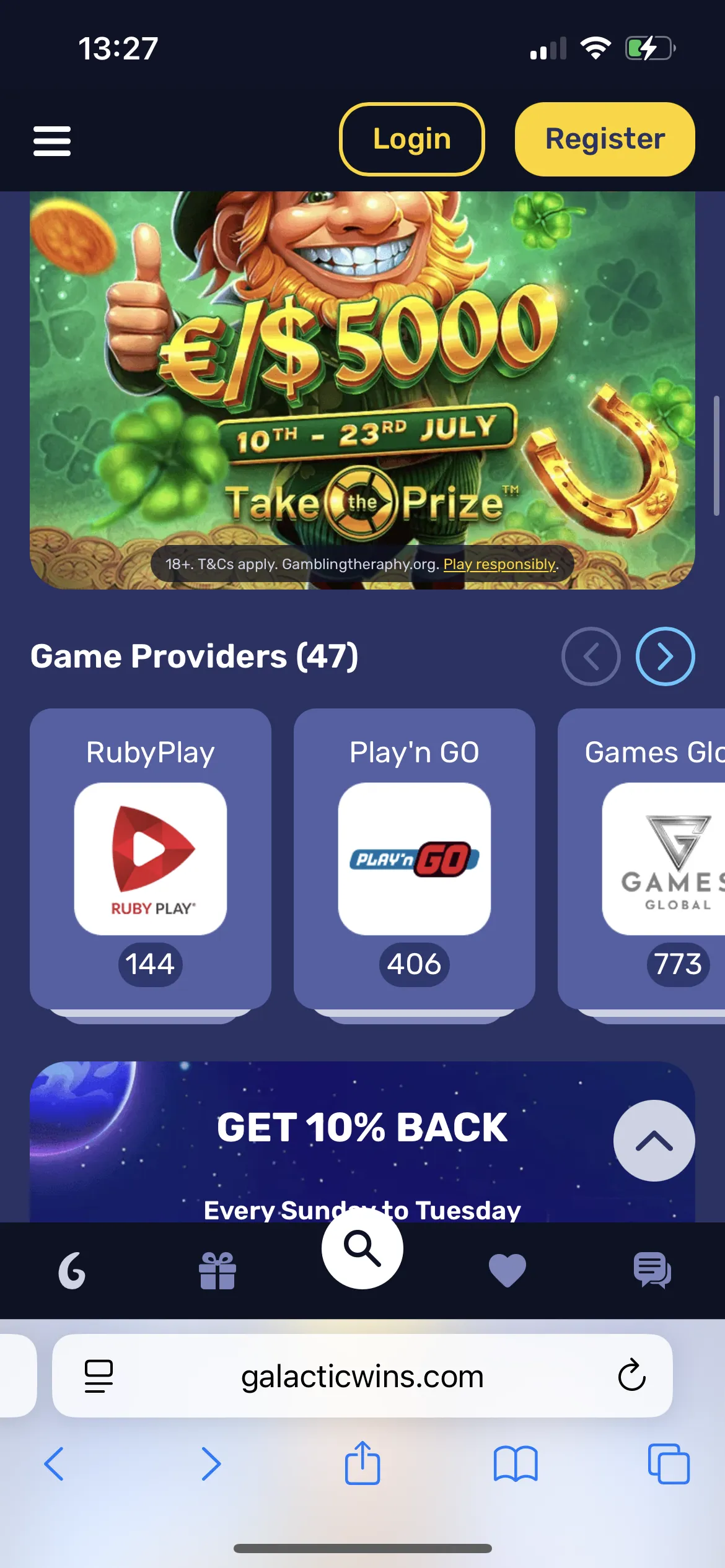Reload the galacticwins.com page
This screenshot has width=725, height=1568.
pyautogui.click(x=631, y=1376)
